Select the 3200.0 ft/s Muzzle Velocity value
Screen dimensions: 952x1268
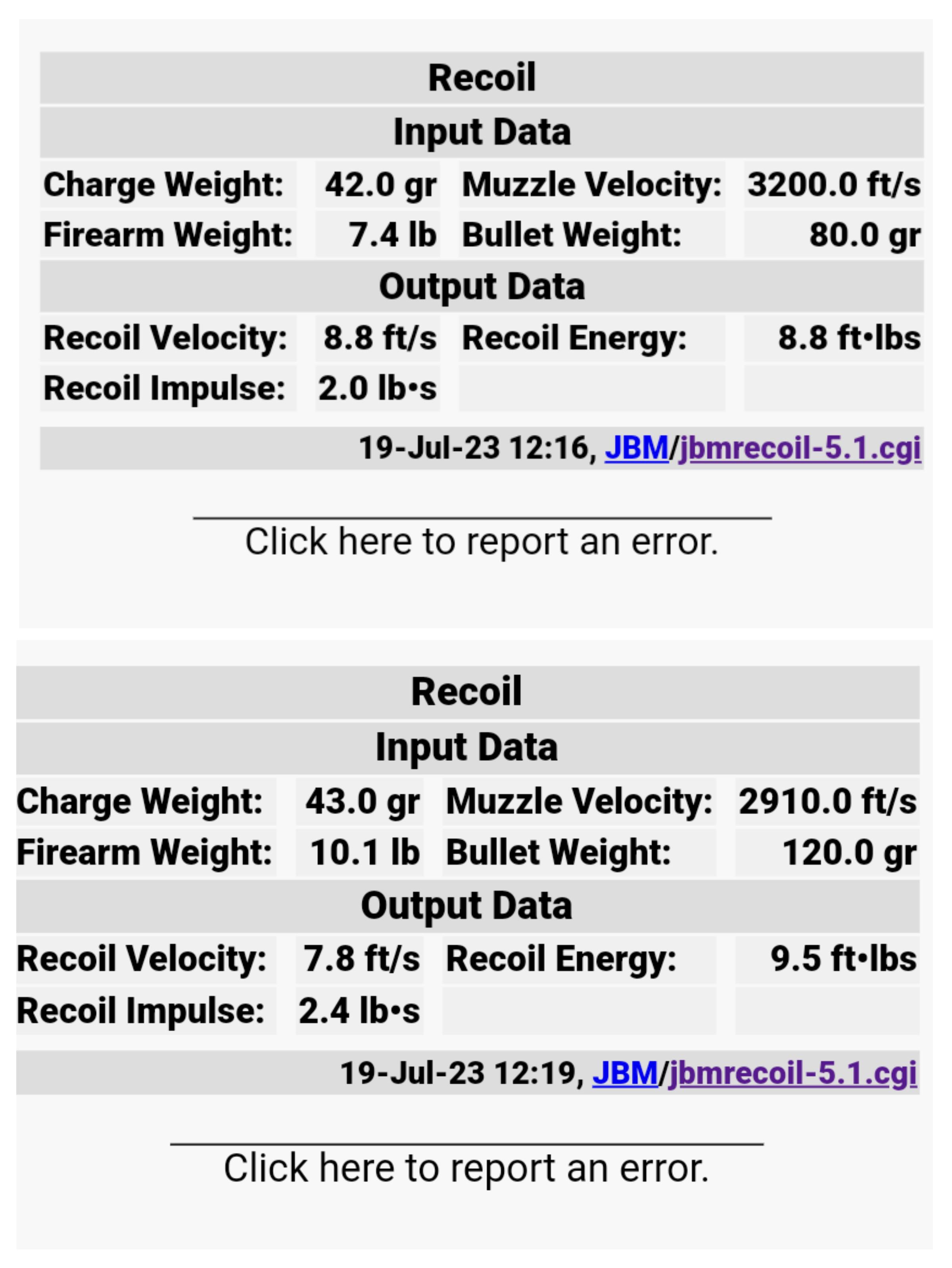(x=834, y=184)
